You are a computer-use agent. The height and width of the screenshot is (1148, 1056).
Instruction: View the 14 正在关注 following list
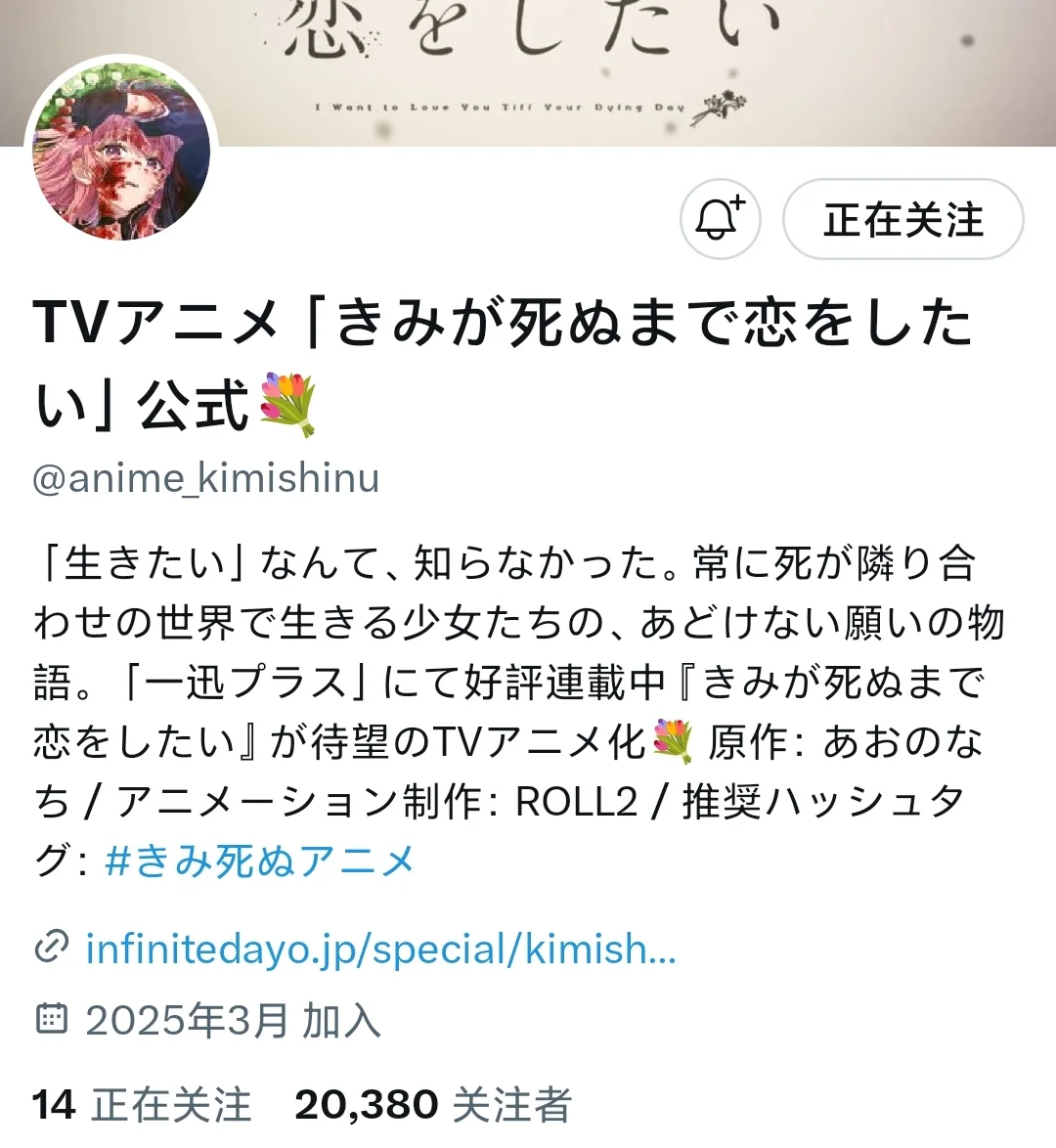(x=142, y=1105)
